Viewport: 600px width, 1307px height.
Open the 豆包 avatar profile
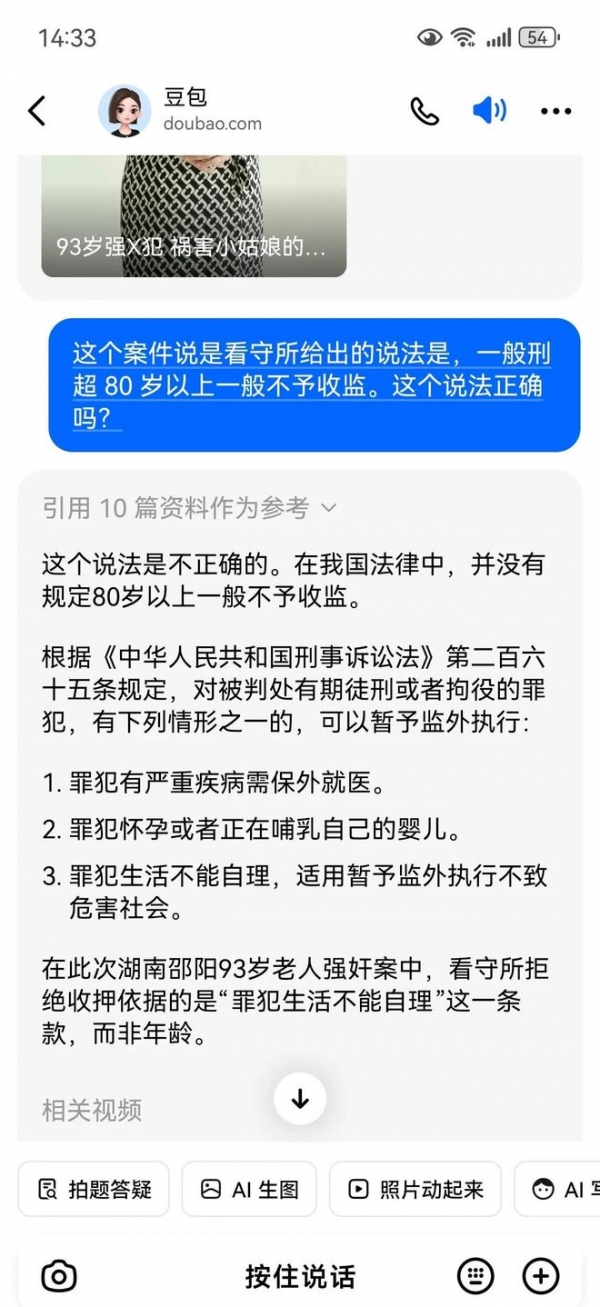pos(125,111)
